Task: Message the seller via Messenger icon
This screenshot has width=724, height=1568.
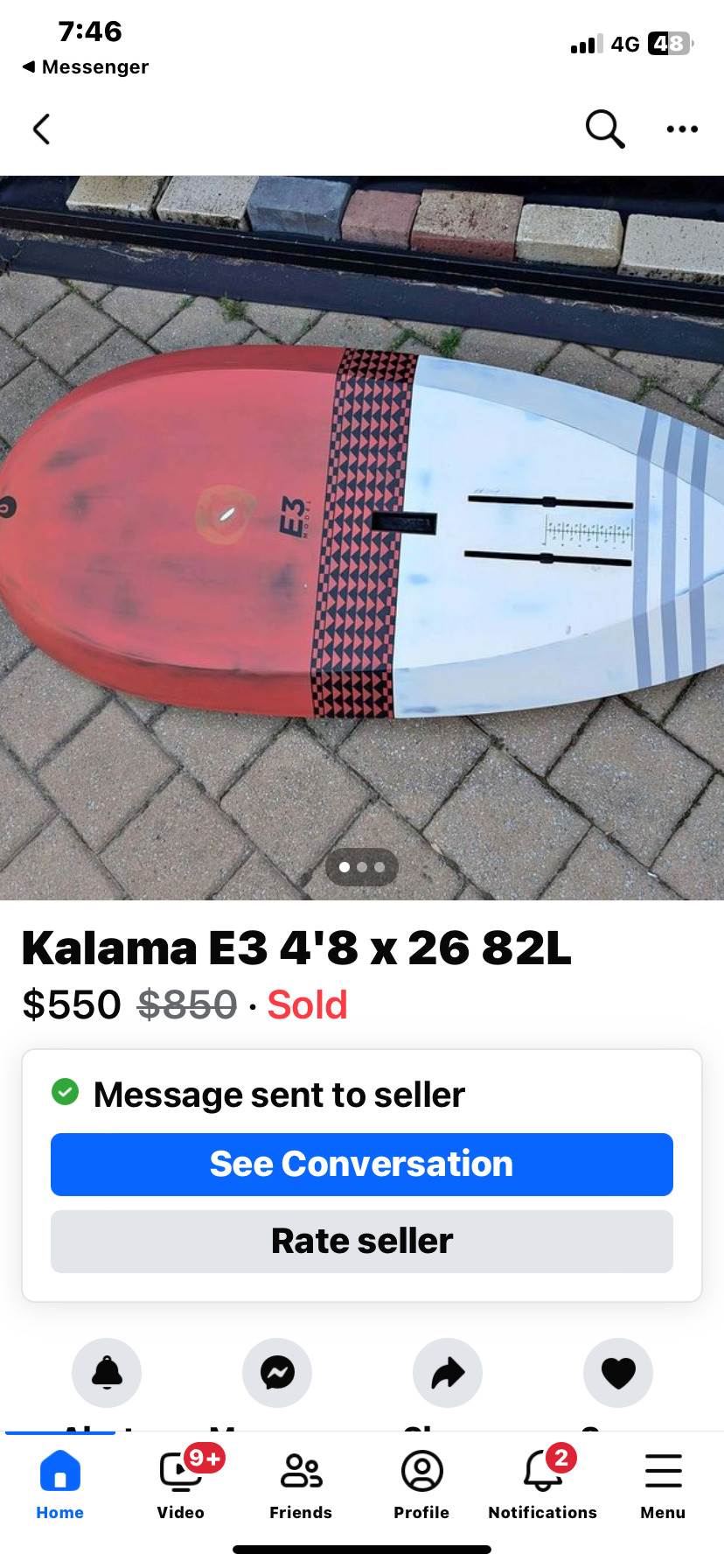Action: pyautogui.click(x=277, y=1373)
